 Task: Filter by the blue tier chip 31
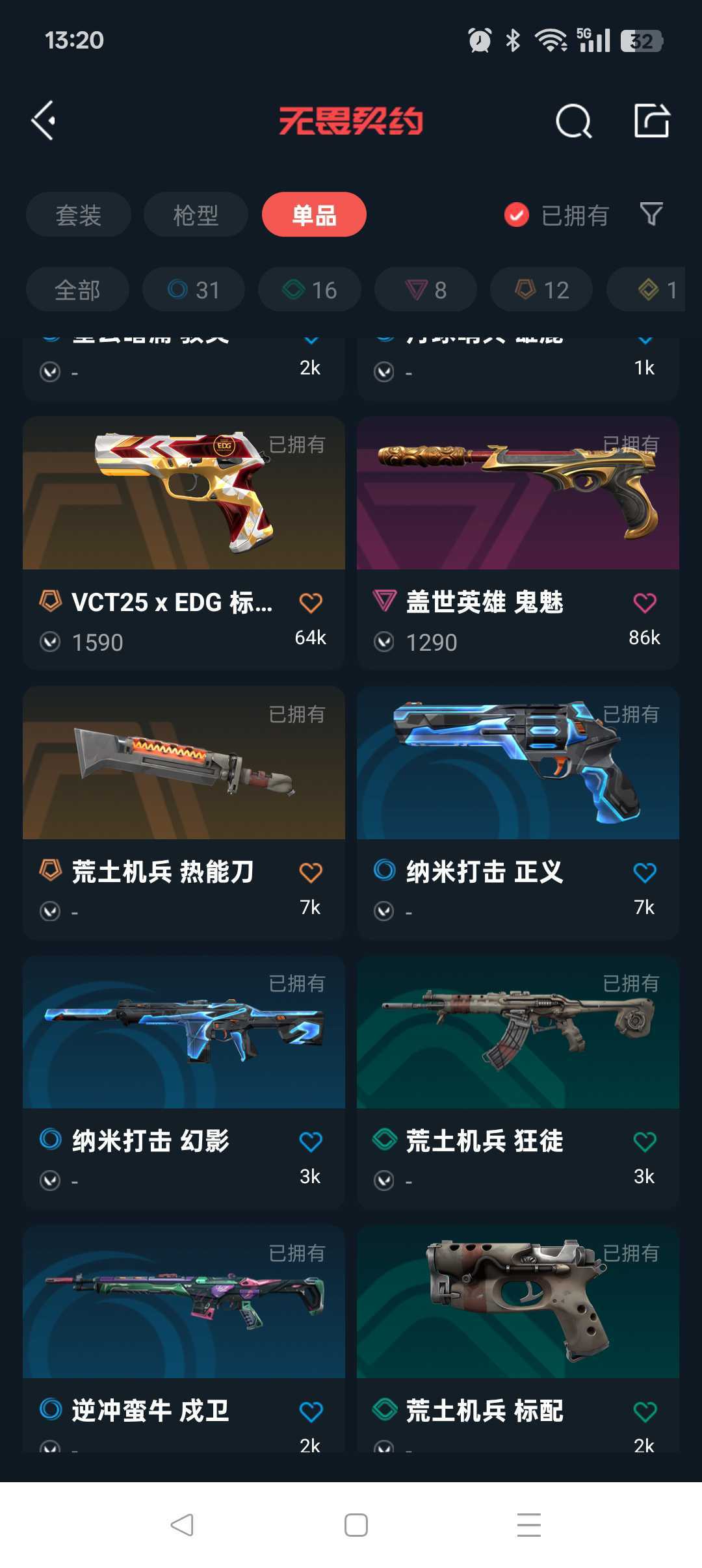(194, 290)
